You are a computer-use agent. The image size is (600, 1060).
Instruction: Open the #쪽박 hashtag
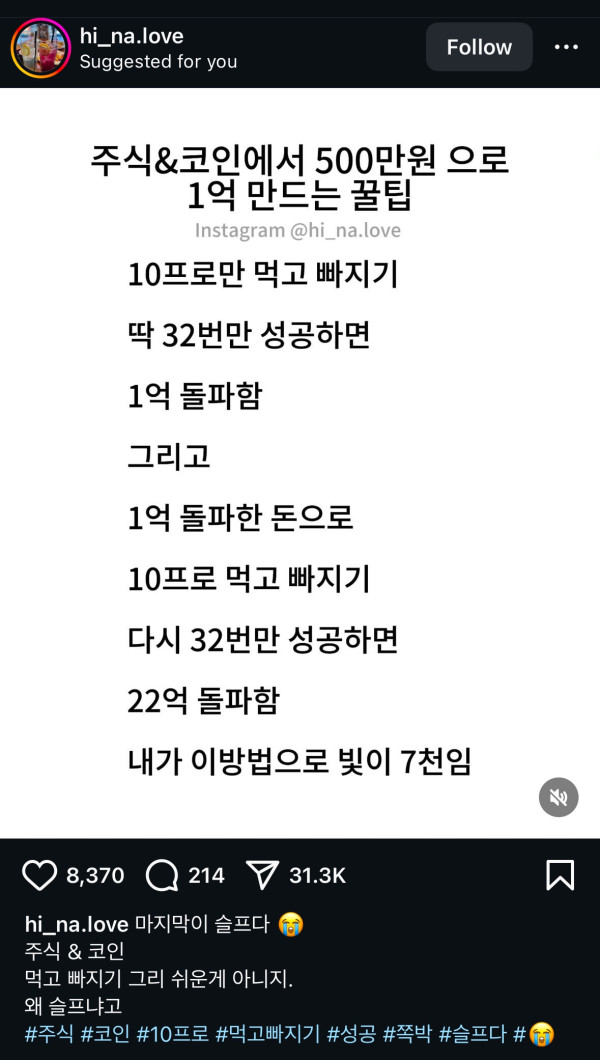pos(410,1033)
